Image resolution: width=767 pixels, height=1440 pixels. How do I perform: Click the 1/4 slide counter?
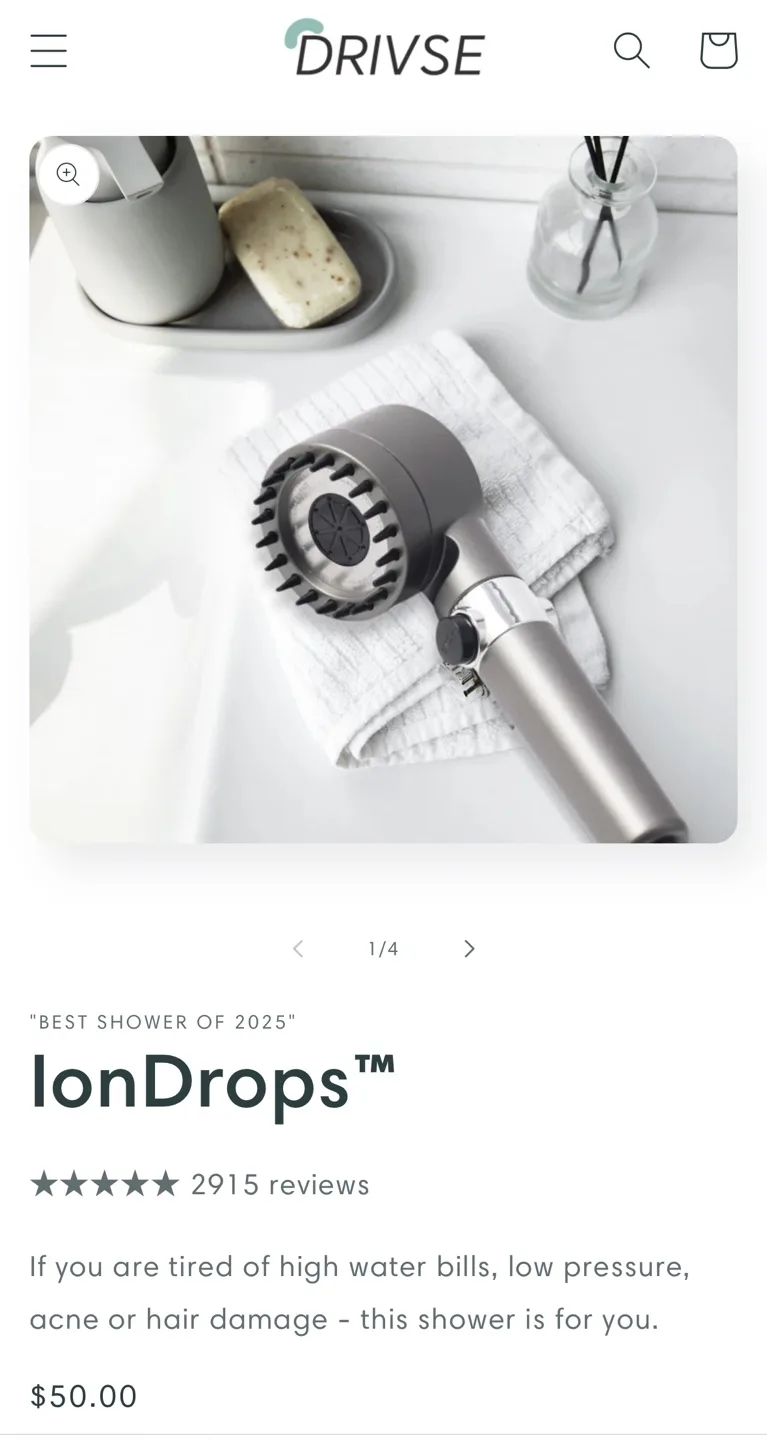tap(383, 948)
